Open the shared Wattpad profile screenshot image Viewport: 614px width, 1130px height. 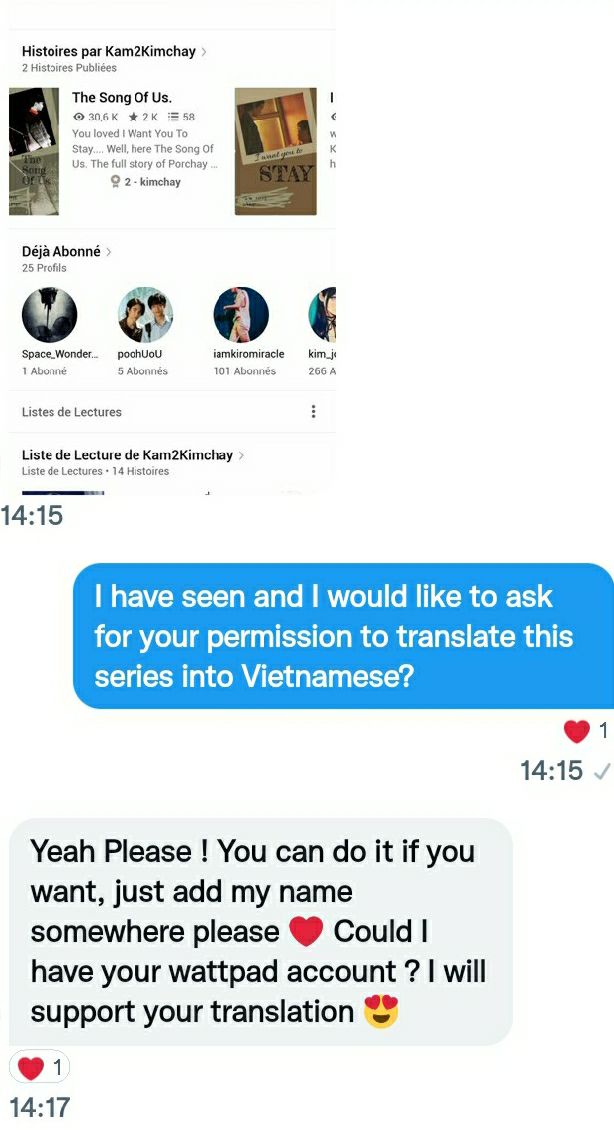[170, 250]
